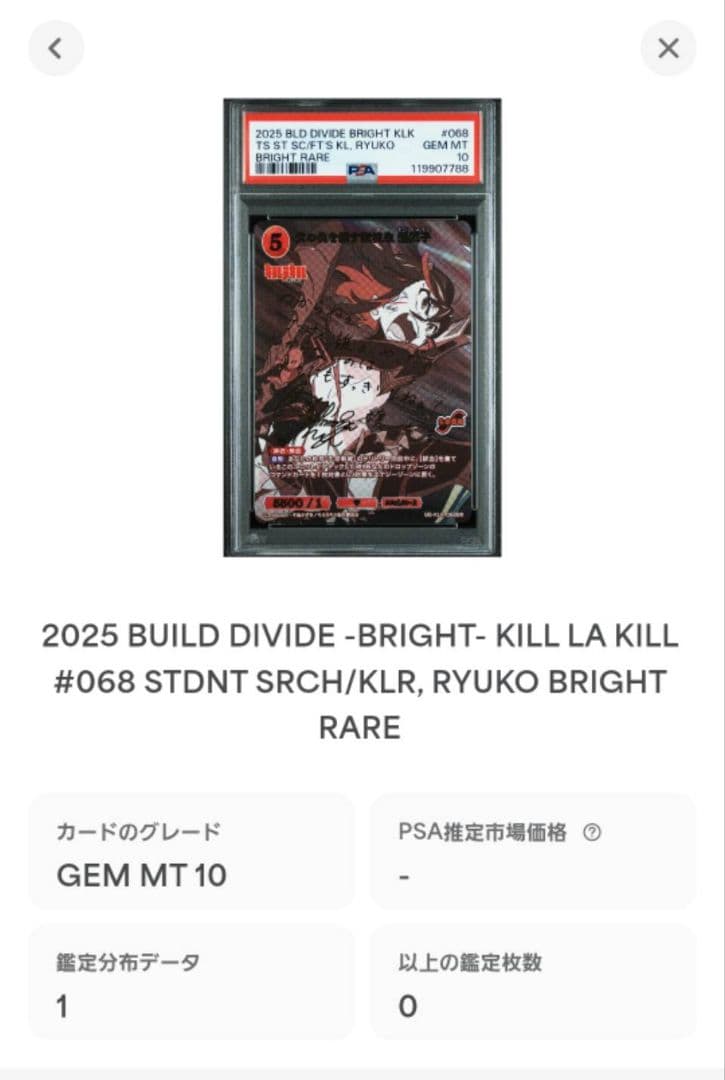This screenshot has width=725, height=1080.
Task: Click the circular back button at top left
Action: pyautogui.click(x=57, y=47)
